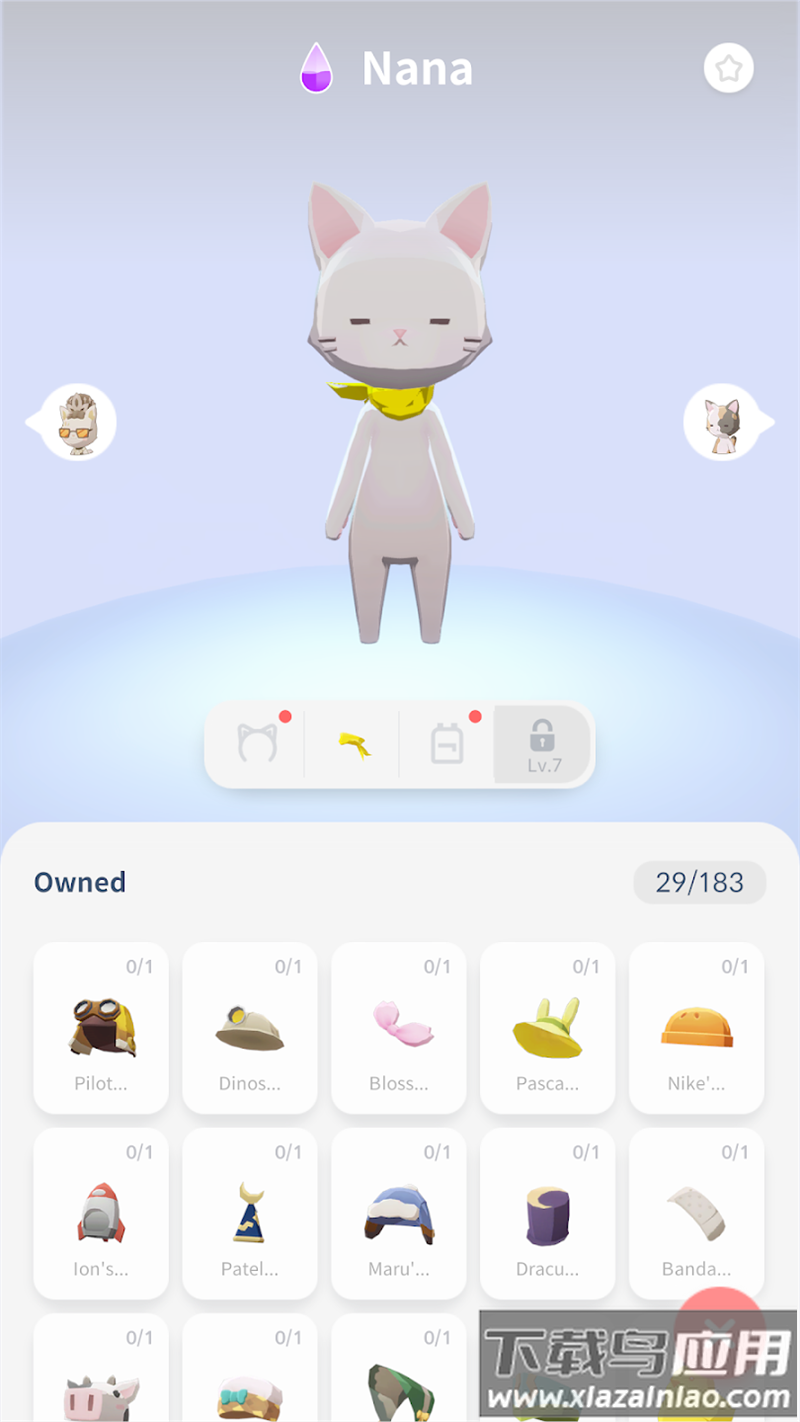Screen dimensions: 800x1422
Task: Select Ion's rocket item
Action: (x=100, y=1213)
